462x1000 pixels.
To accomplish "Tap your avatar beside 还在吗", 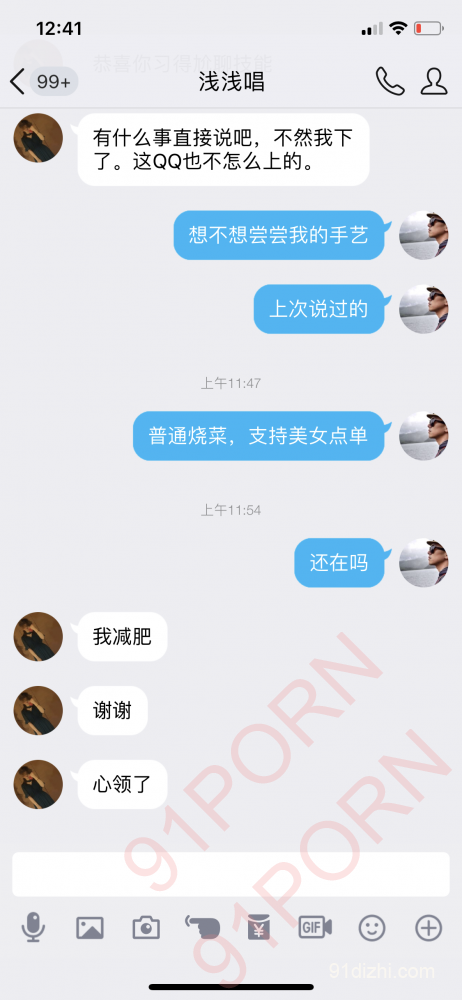I will [x=424, y=562].
